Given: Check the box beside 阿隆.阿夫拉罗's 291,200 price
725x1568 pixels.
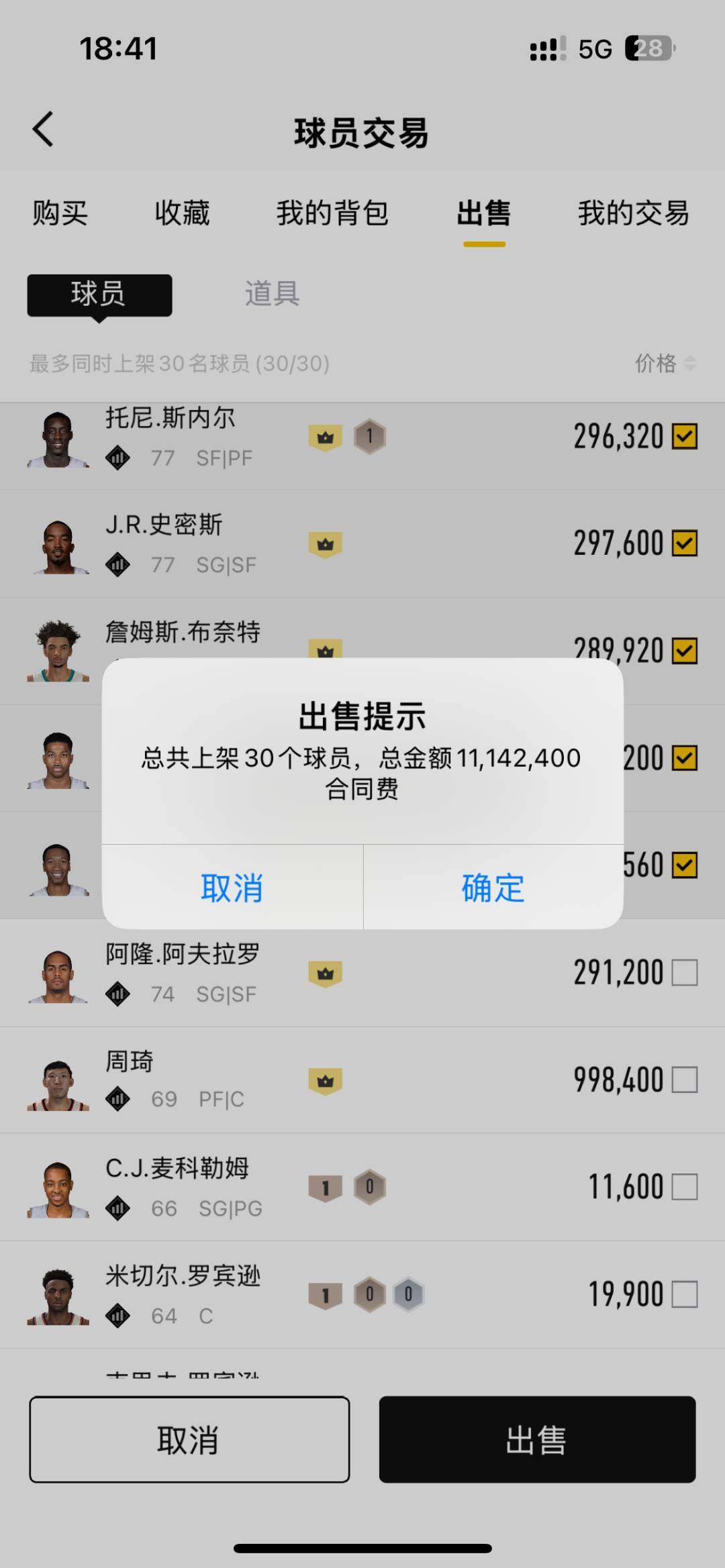Looking at the screenshot, I should click(x=684, y=972).
